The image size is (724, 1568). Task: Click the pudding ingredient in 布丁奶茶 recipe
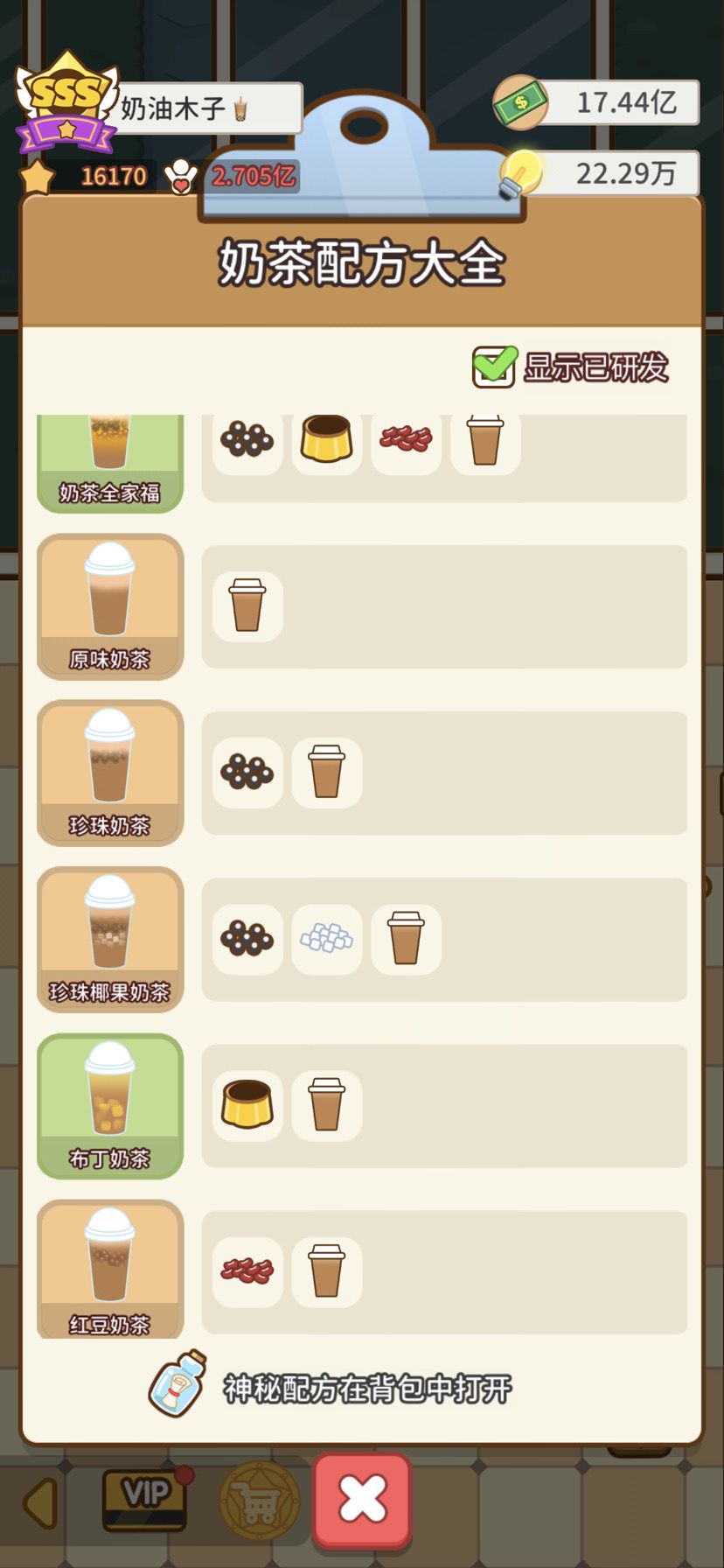click(x=247, y=1105)
